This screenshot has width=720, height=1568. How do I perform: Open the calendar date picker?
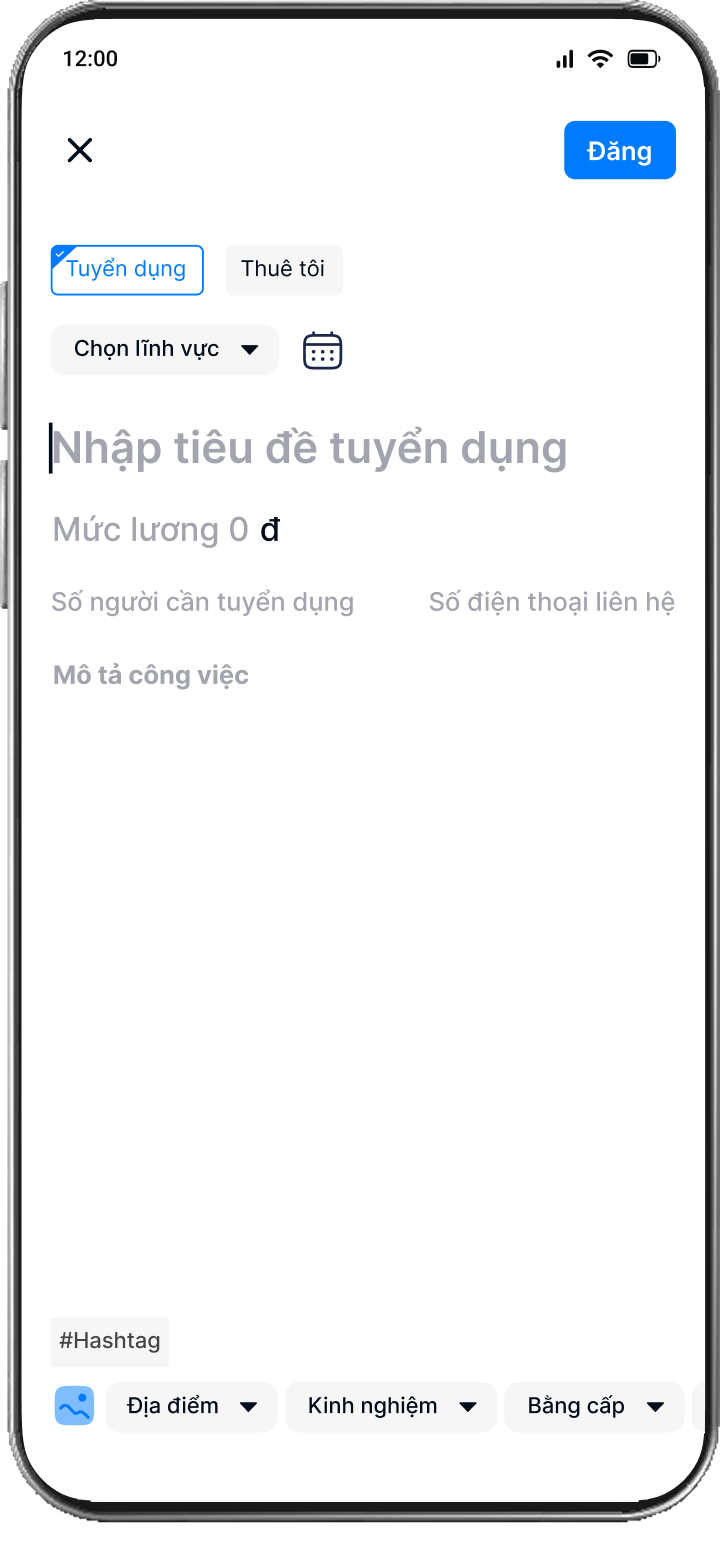[322, 351]
